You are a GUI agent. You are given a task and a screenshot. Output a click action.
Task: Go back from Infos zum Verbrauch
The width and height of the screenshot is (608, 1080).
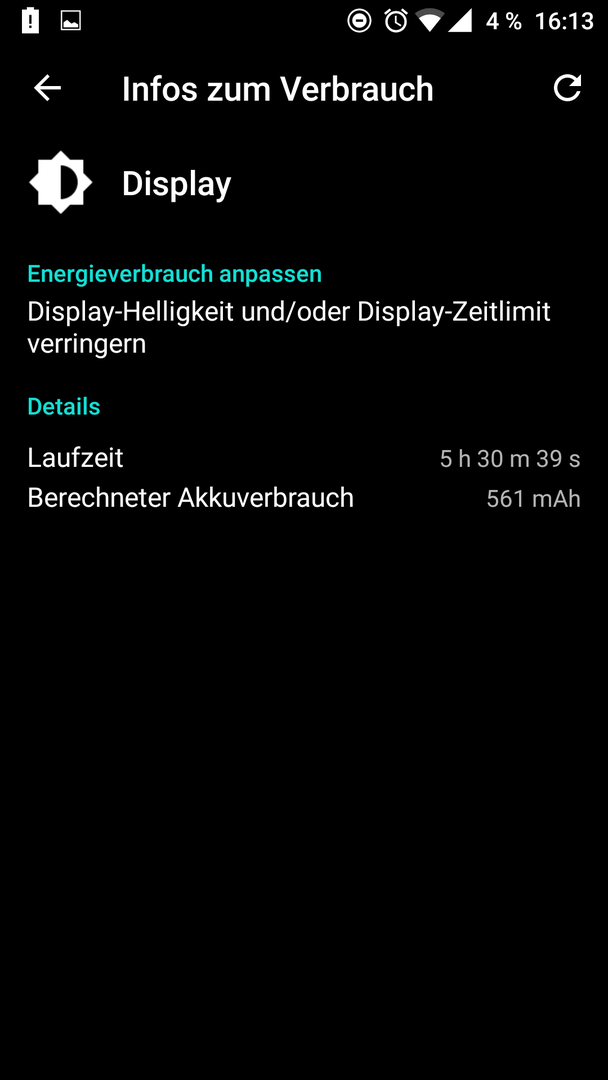click(x=48, y=88)
